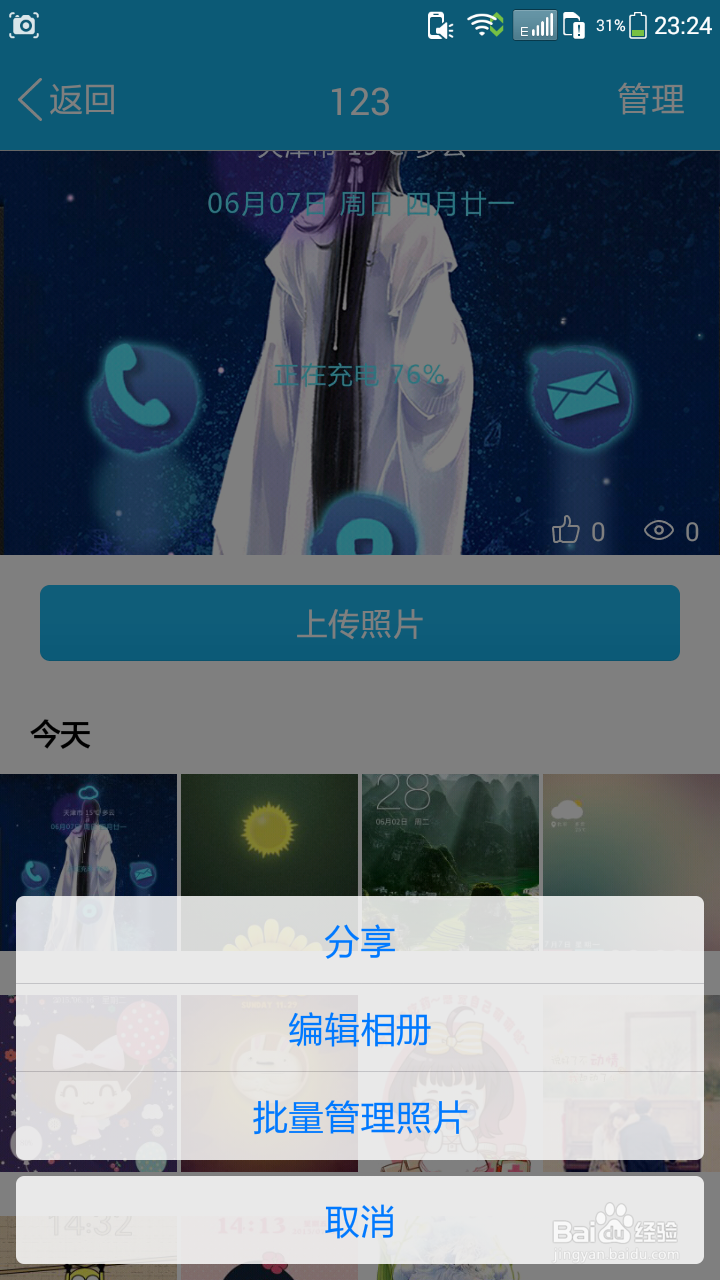This screenshot has width=720, height=1280.
Task: Tap the eye view-count icon on the photo
Action: pyautogui.click(x=660, y=531)
